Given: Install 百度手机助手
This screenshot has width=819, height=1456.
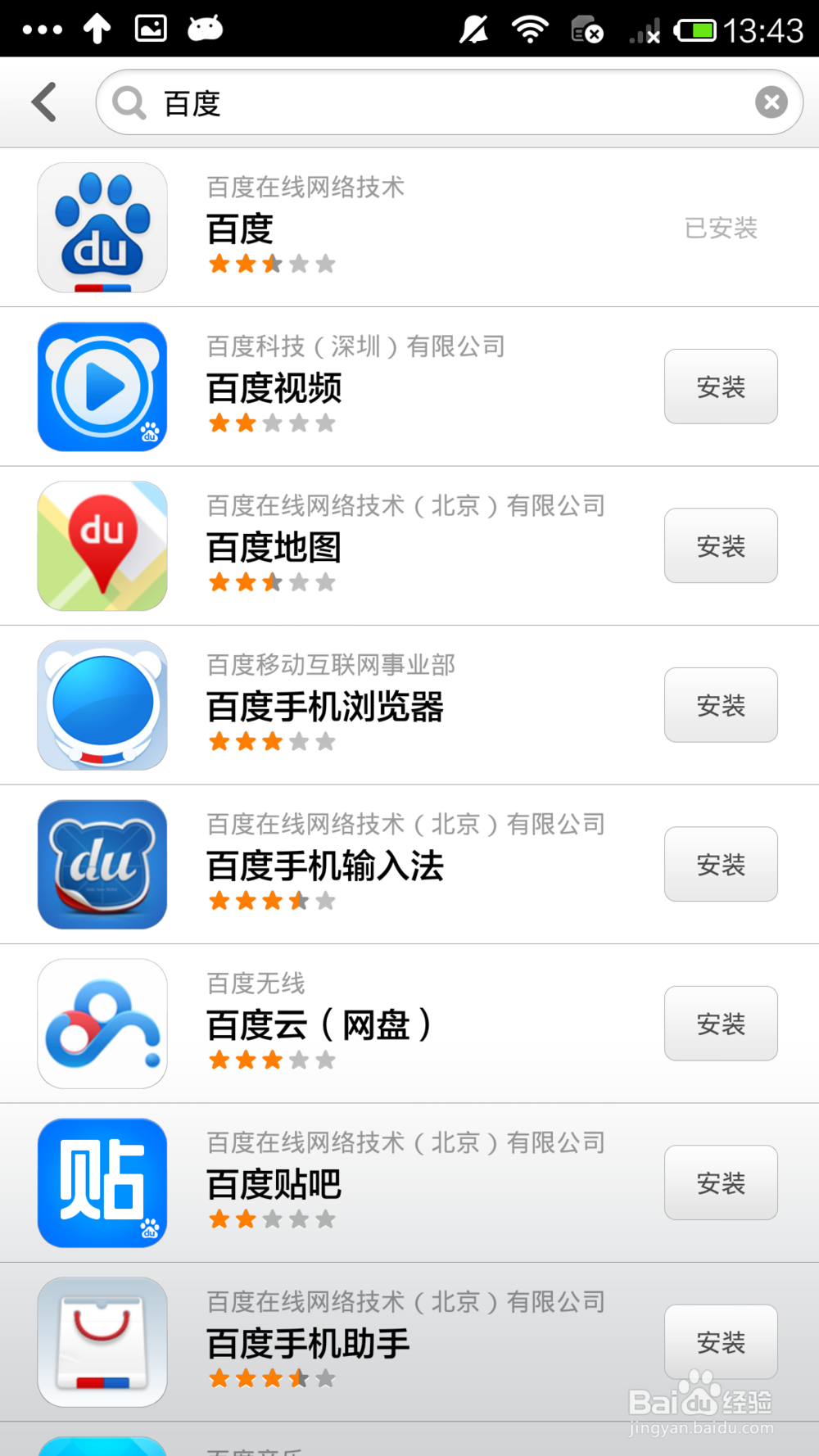Looking at the screenshot, I should (721, 1342).
